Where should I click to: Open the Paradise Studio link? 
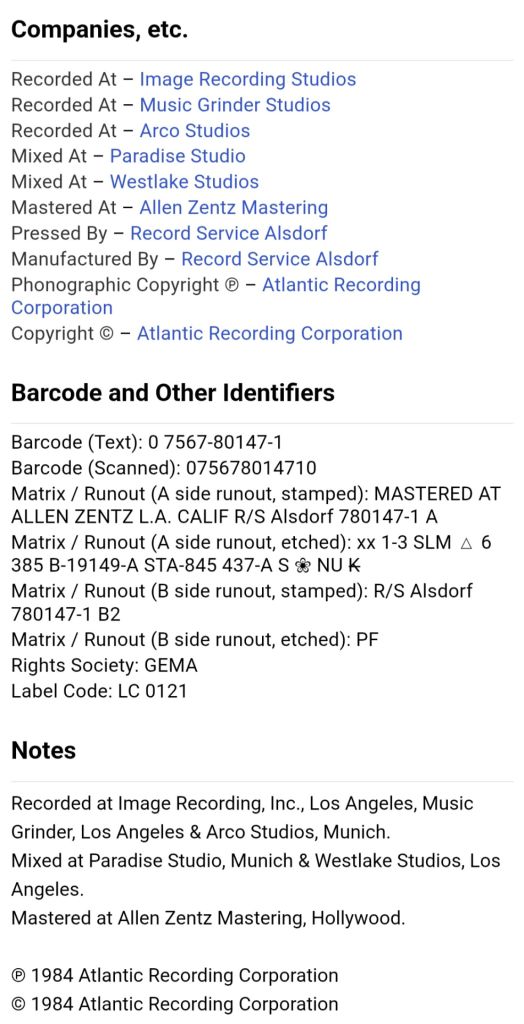(x=178, y=156)
